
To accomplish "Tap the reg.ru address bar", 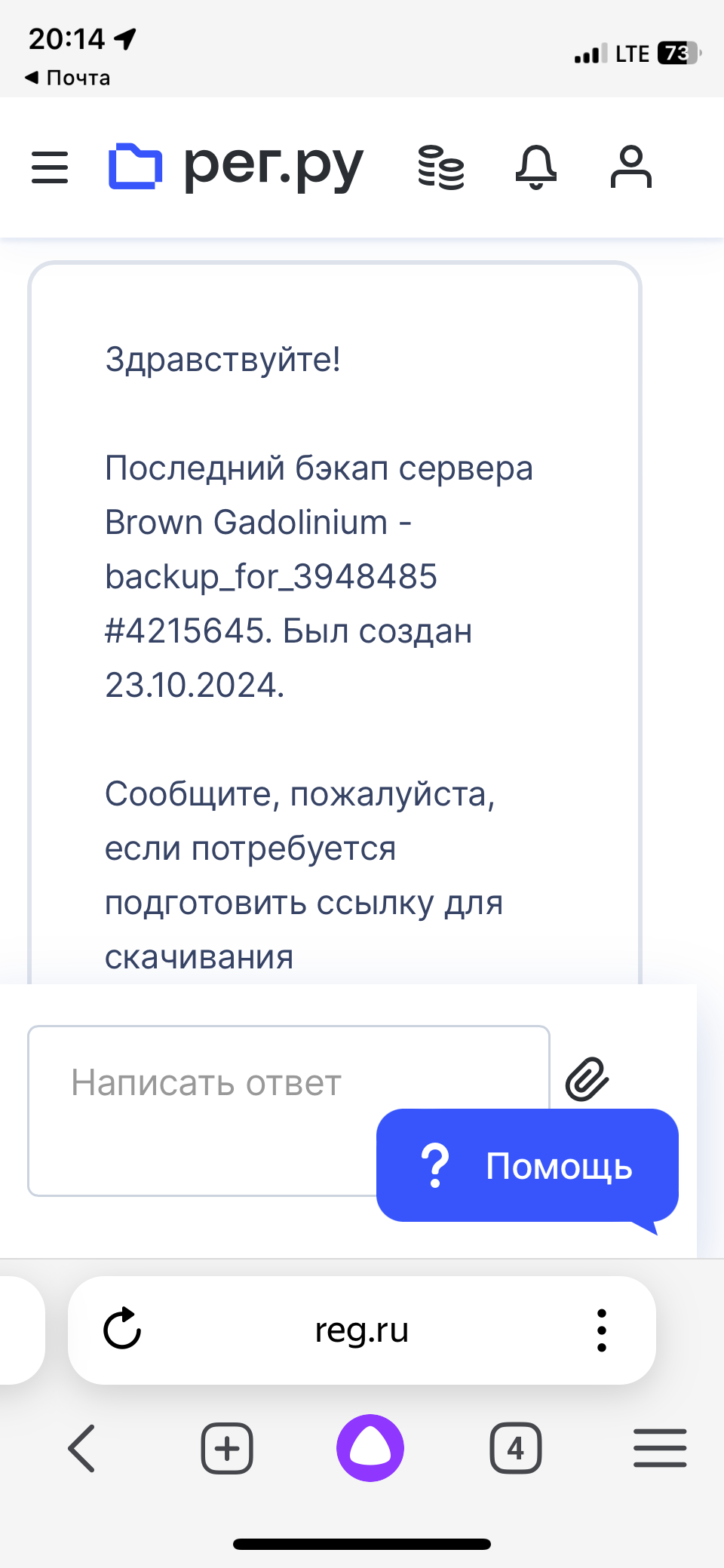I will point(362,1330).
